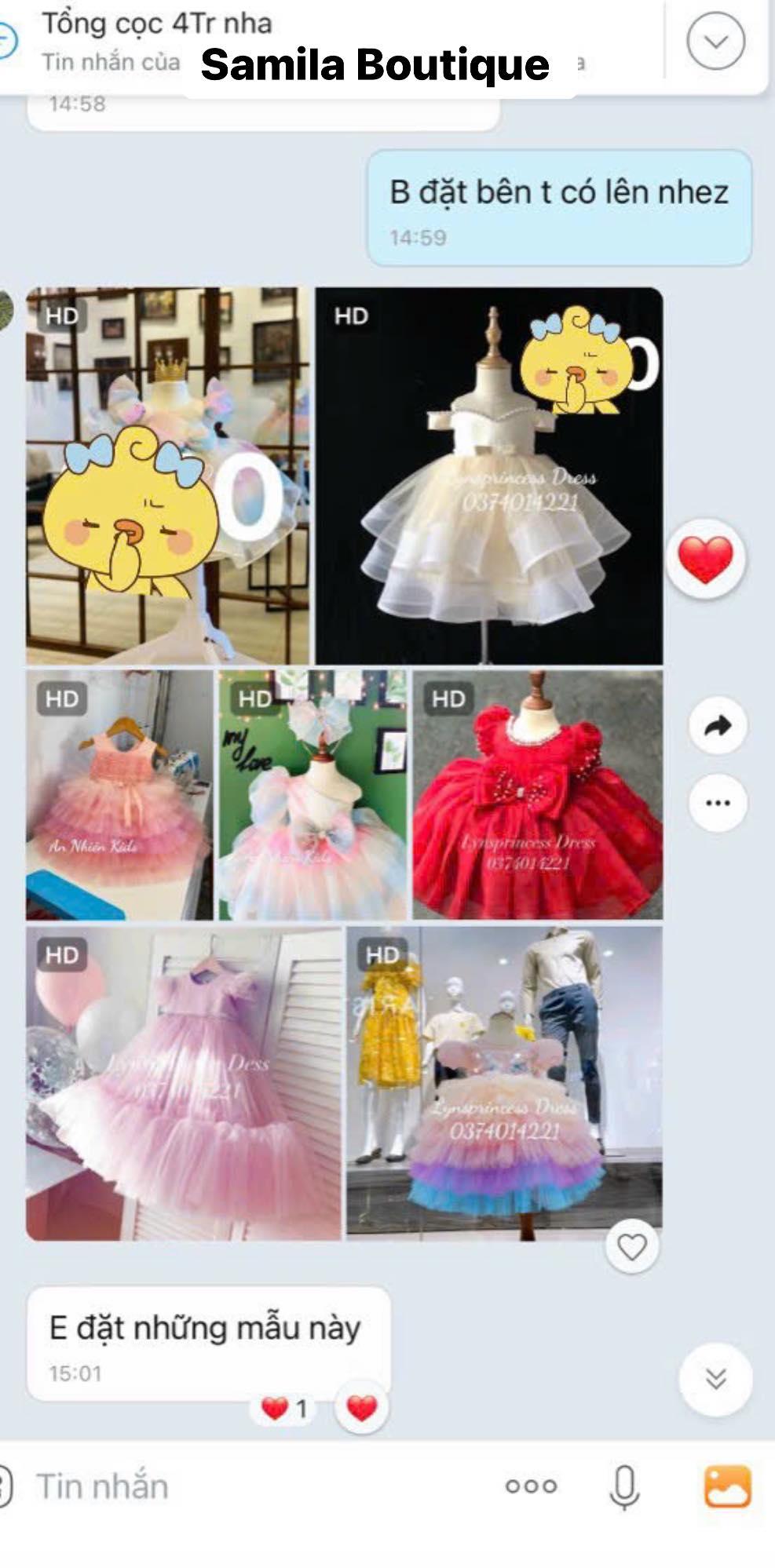Viewport: 775px width, 1568px height.
Task: Open the An Nhiên Kids peach dress photo
Action: (x=119, y=794)
